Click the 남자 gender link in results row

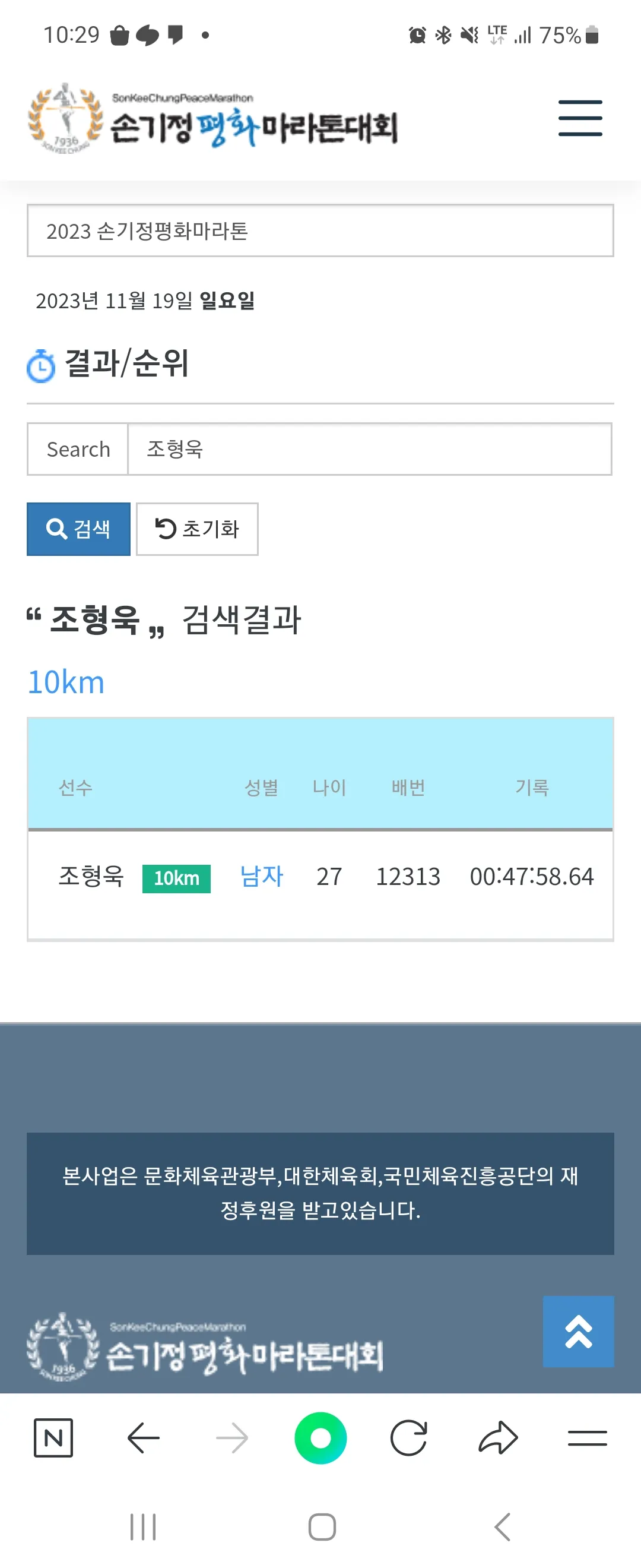click(261, 876)
